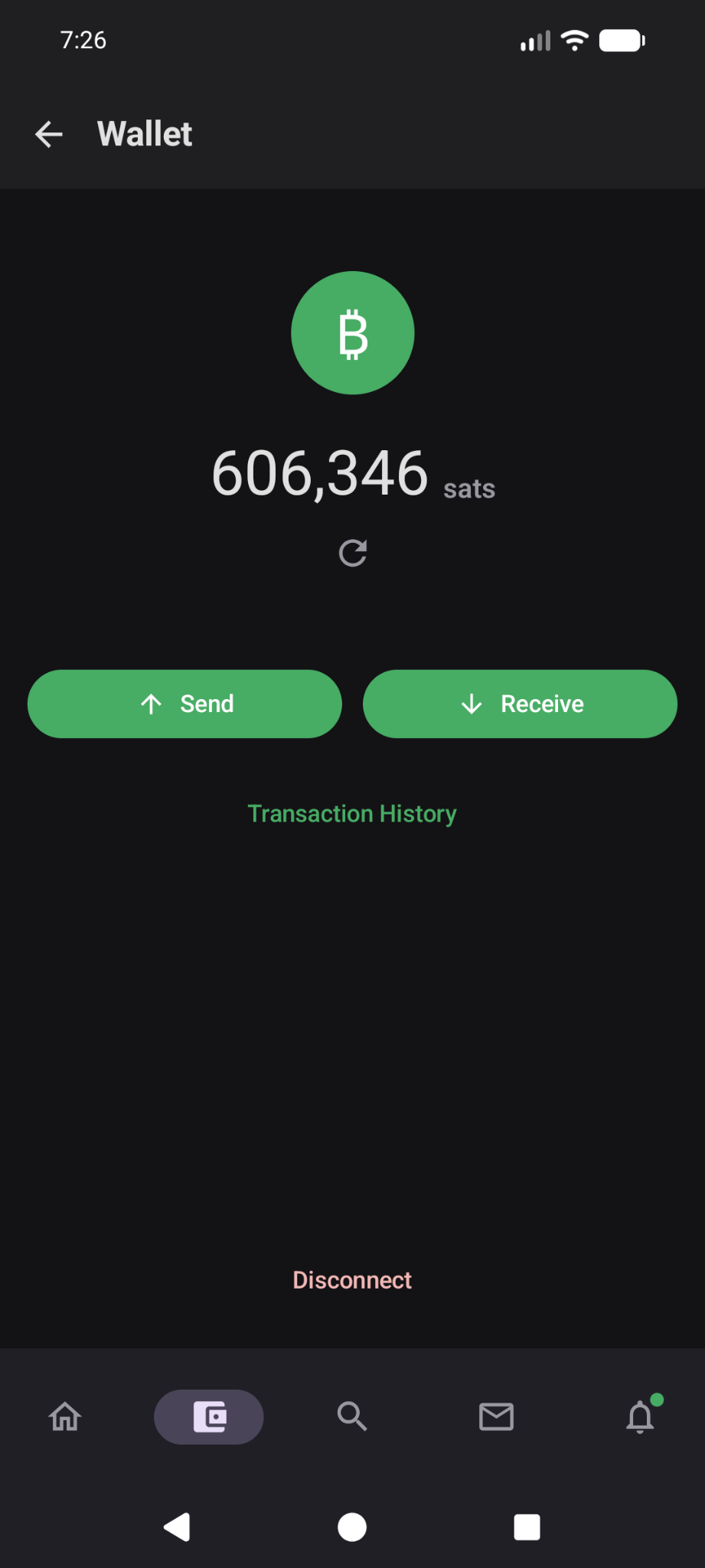The width and height of the screenshot is (705, 1568).
Task: Open the Messages tab
Action: coord(496,1416)
